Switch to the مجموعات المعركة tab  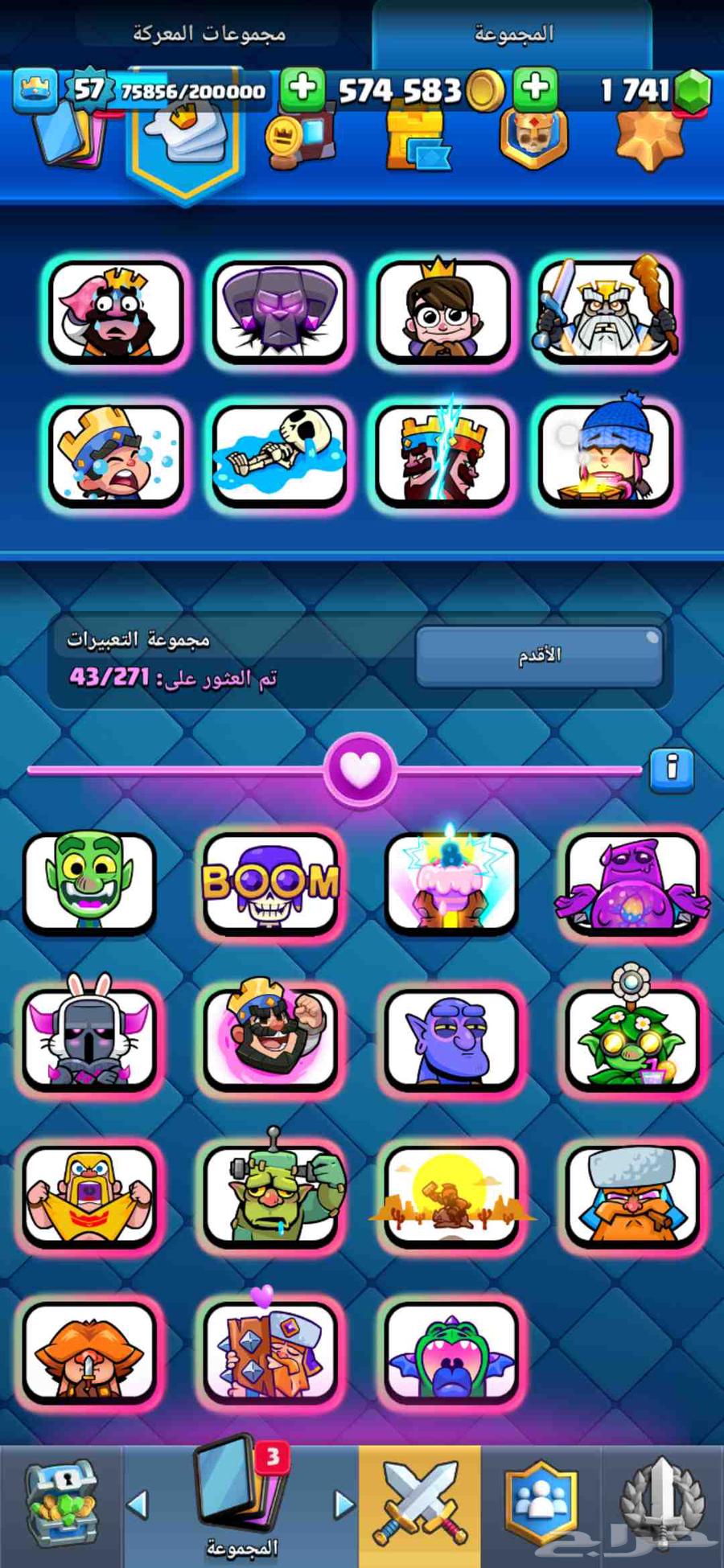point(208,33)
